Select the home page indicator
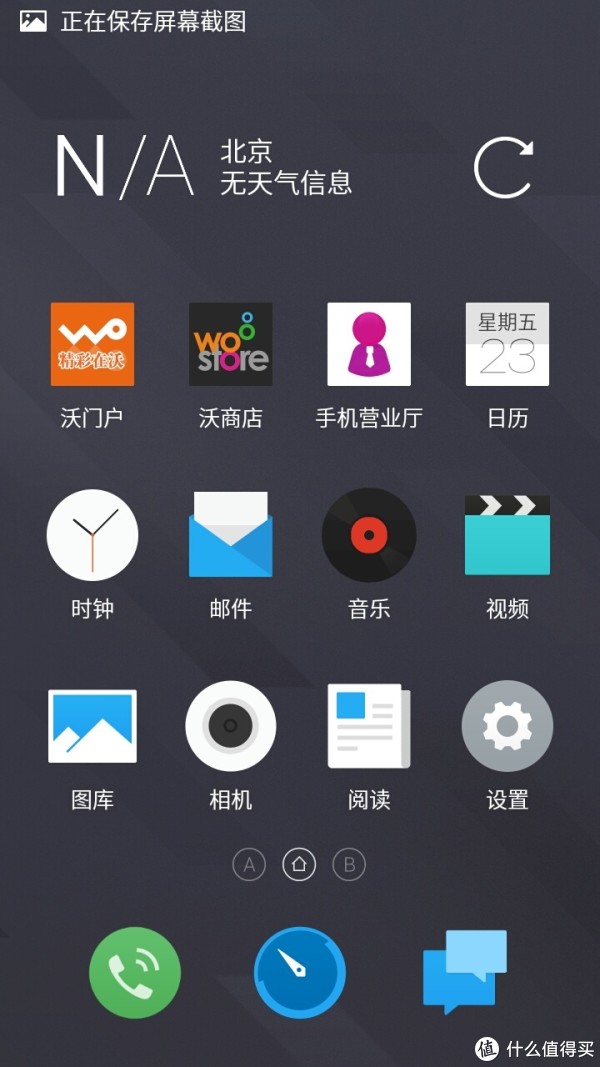 pyautogui.click(x=299, y=864)
